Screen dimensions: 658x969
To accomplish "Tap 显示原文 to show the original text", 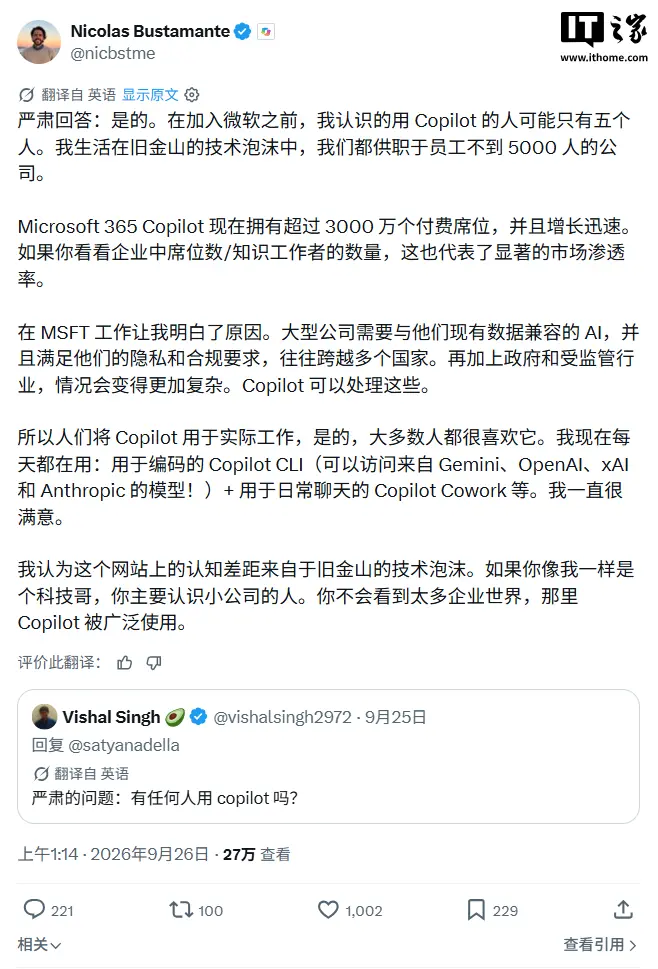I will click(150, 95).
